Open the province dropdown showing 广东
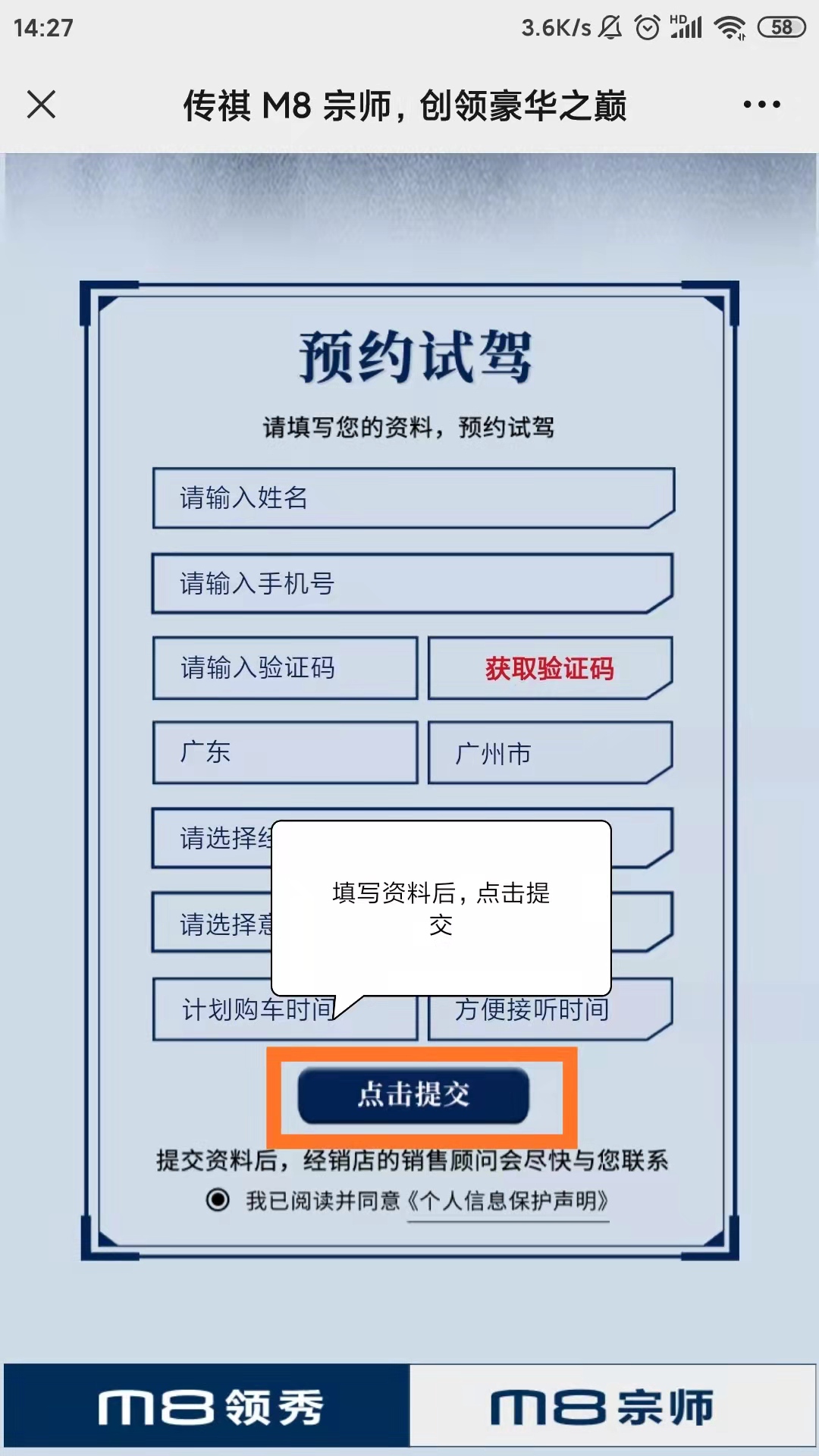This screenshot has height=1456, width=819. [285, 753]
